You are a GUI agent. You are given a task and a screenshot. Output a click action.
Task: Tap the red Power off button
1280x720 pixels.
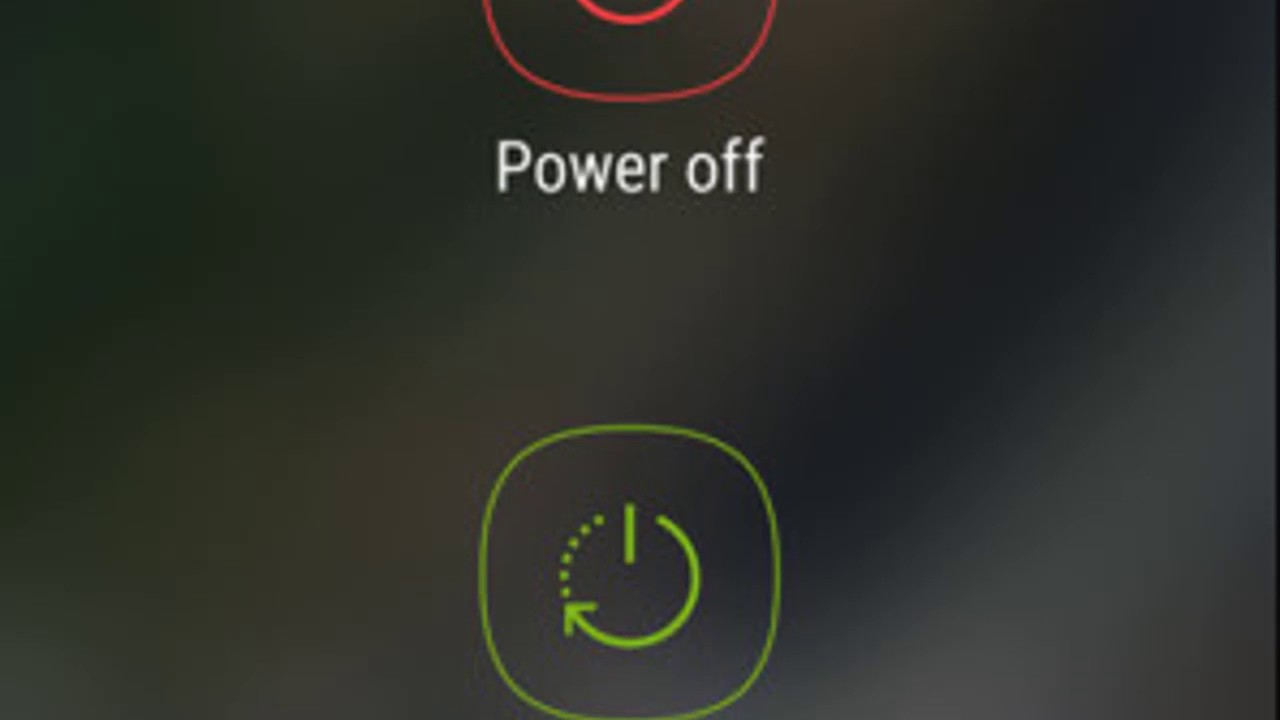point(629,40)
